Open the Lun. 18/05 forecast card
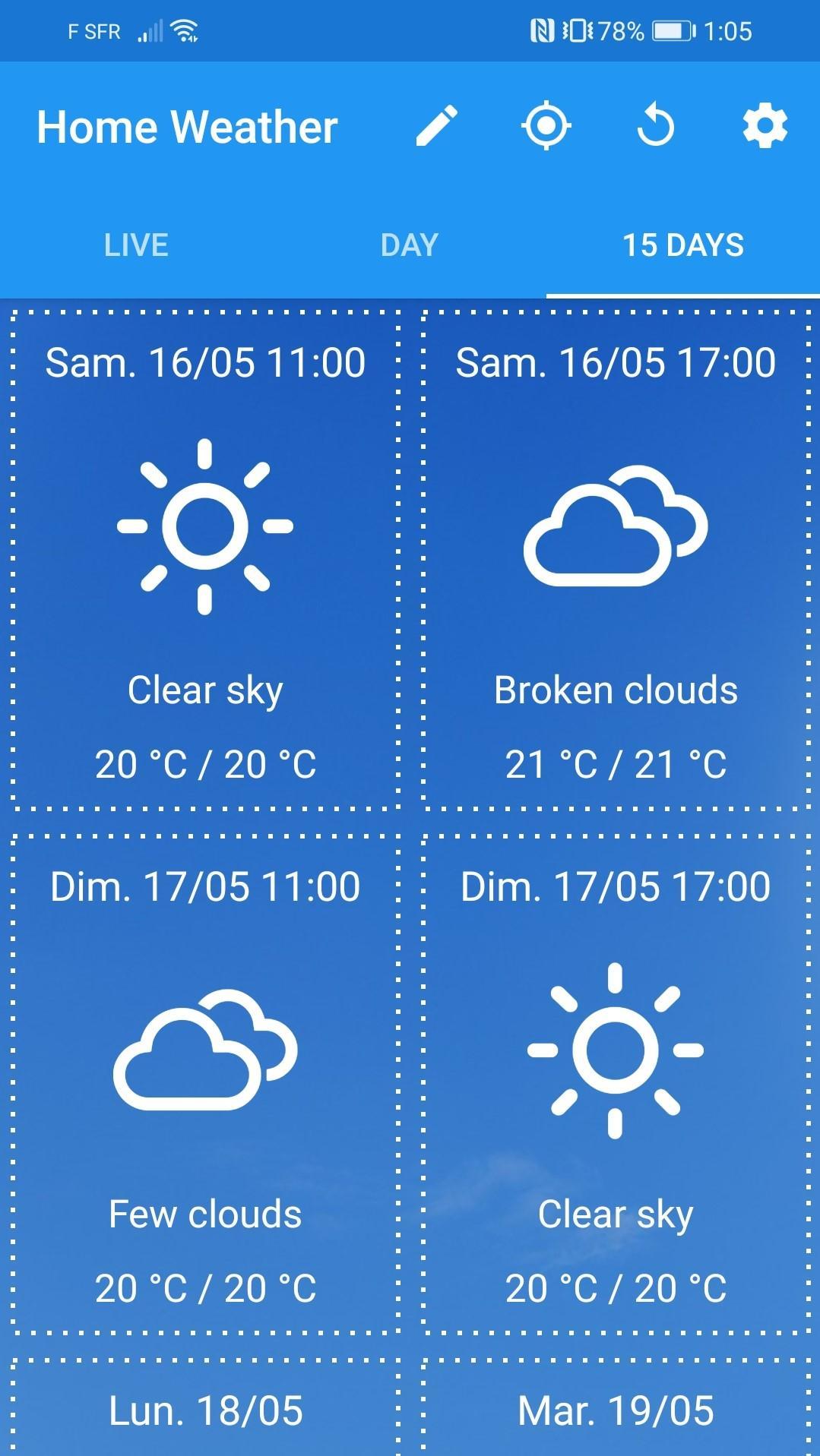The width and height of the screenshot is (820, 1456). [x=205, y=1407]
